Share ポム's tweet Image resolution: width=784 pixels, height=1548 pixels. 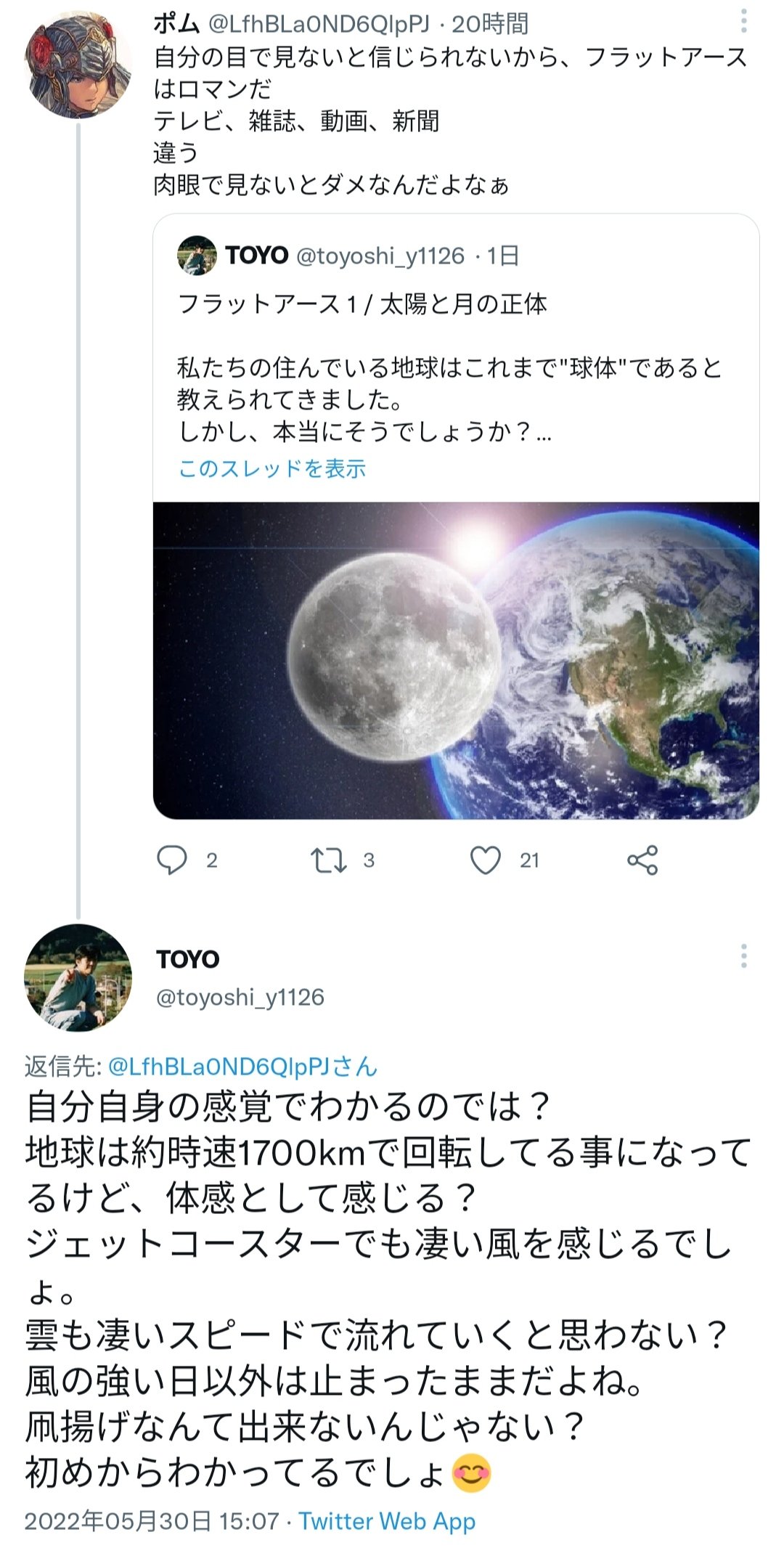tap(642, 860)
